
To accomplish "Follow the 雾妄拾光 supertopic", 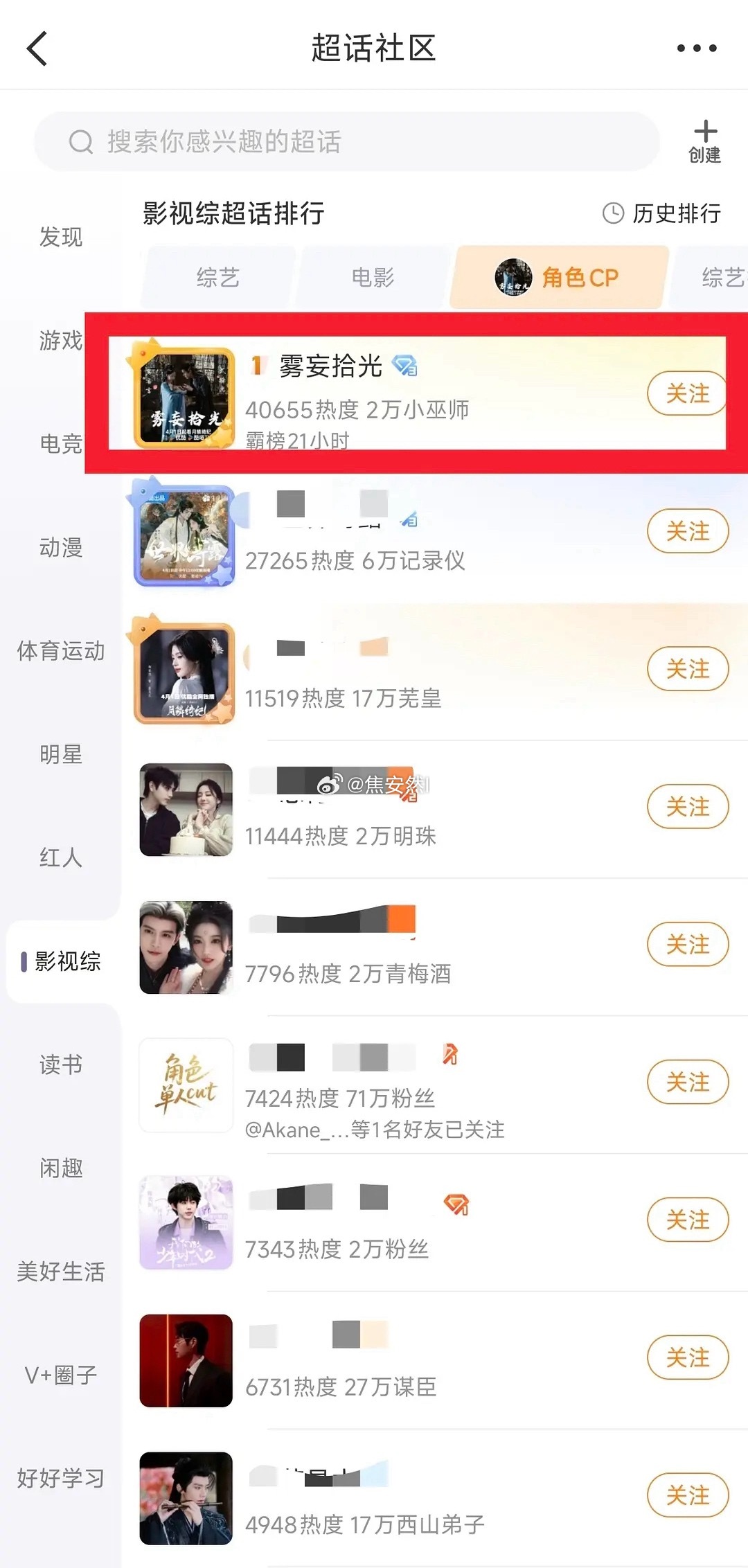I will point(686,393).
